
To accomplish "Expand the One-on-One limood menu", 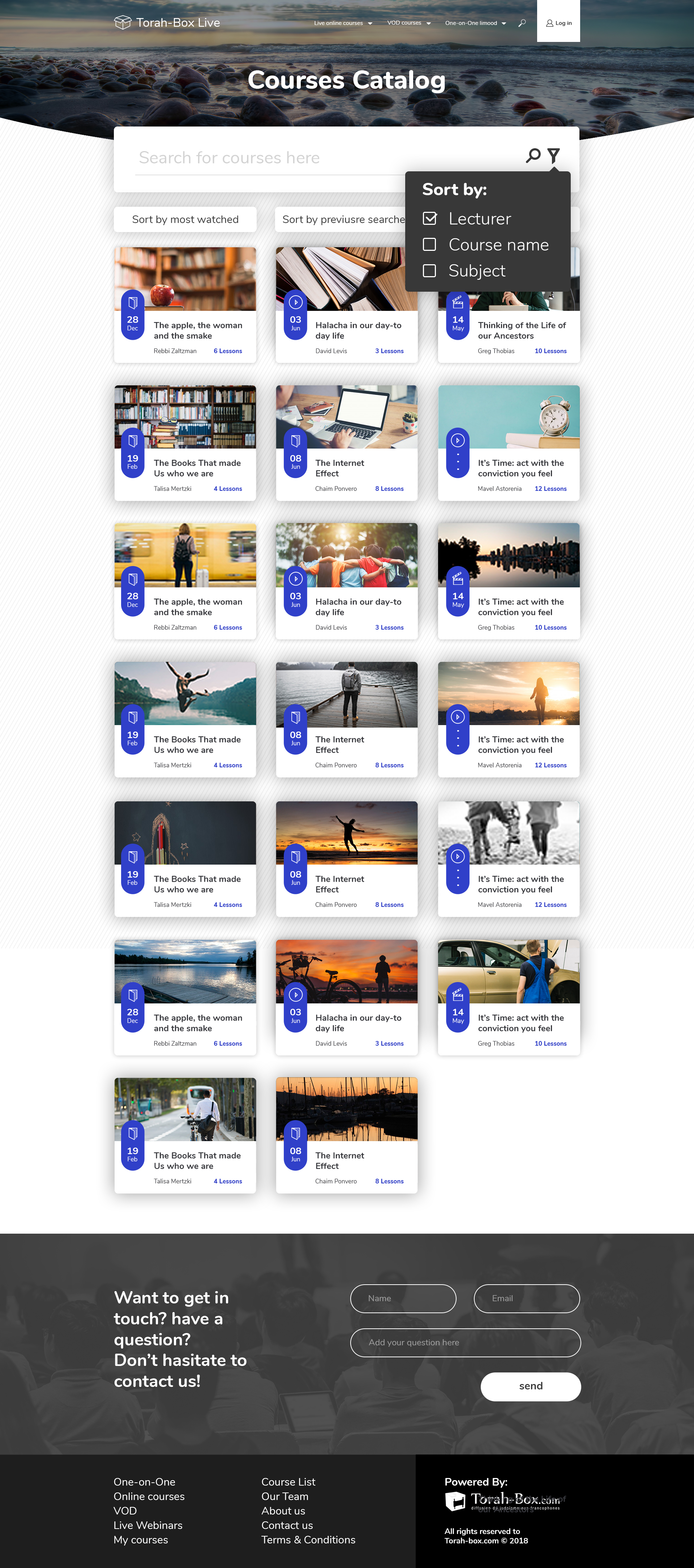I will [475, 23].
